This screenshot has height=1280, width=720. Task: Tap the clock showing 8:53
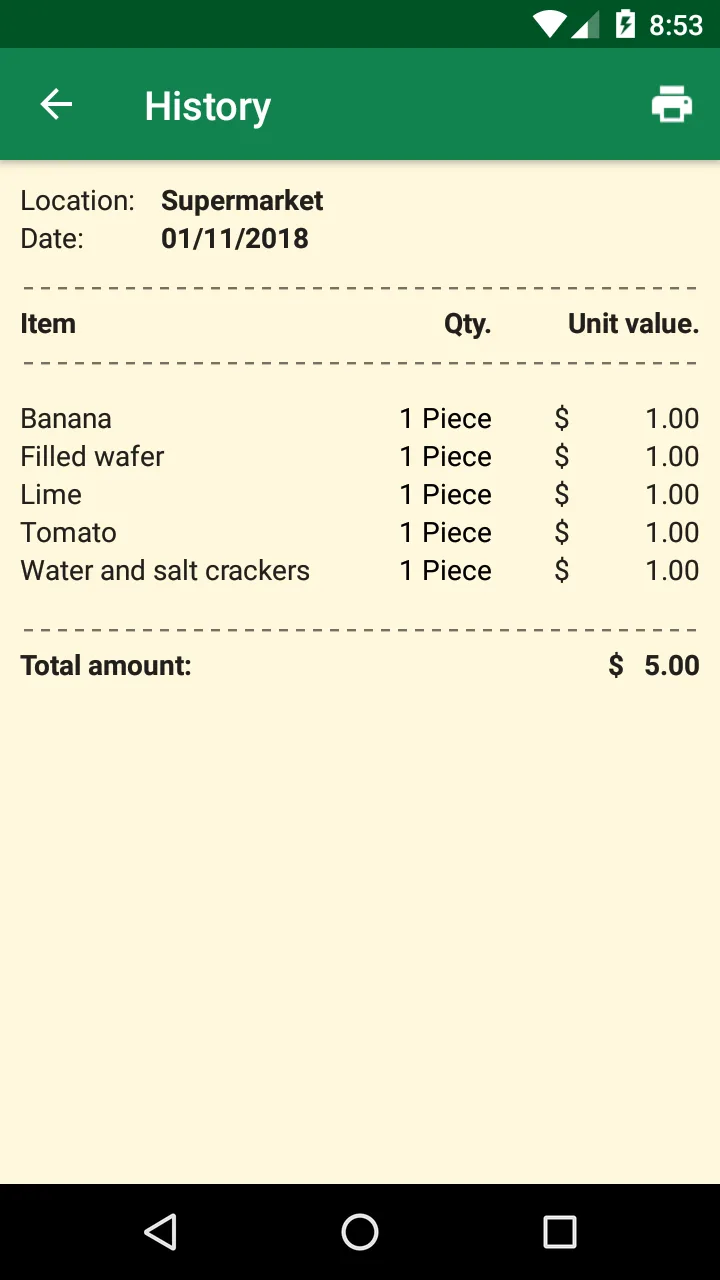(x=675, y=23)
